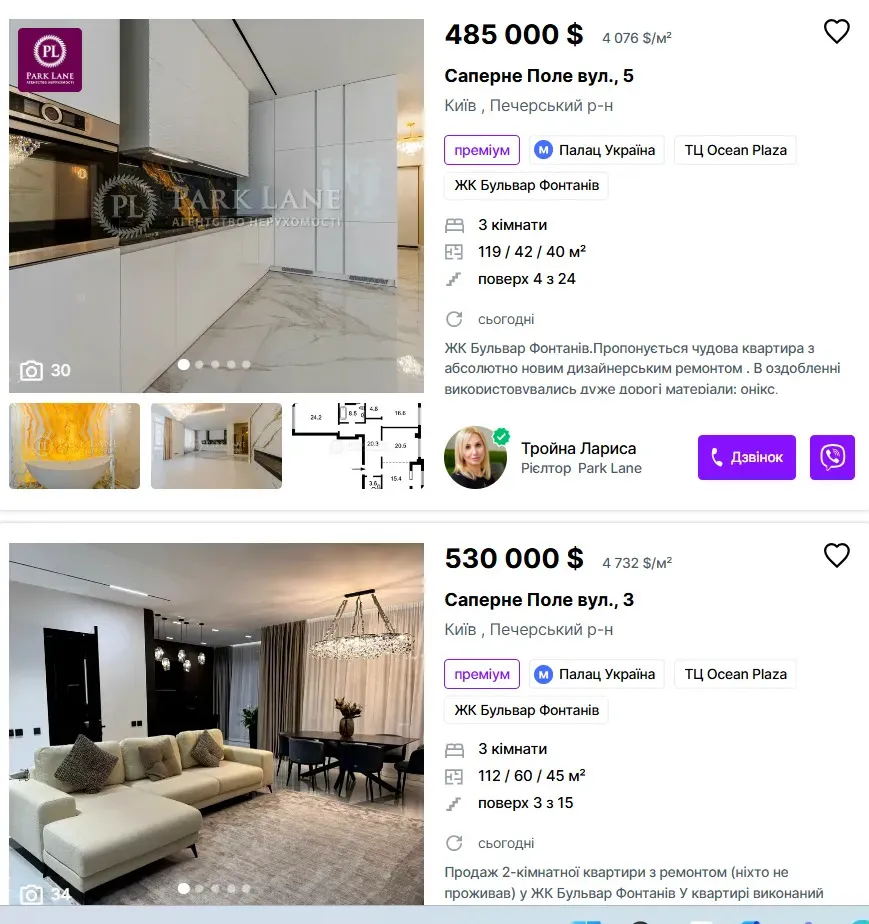View the onyx bathtub thumbnail photo
Viewport: 869px width, 924px height.
75,446
